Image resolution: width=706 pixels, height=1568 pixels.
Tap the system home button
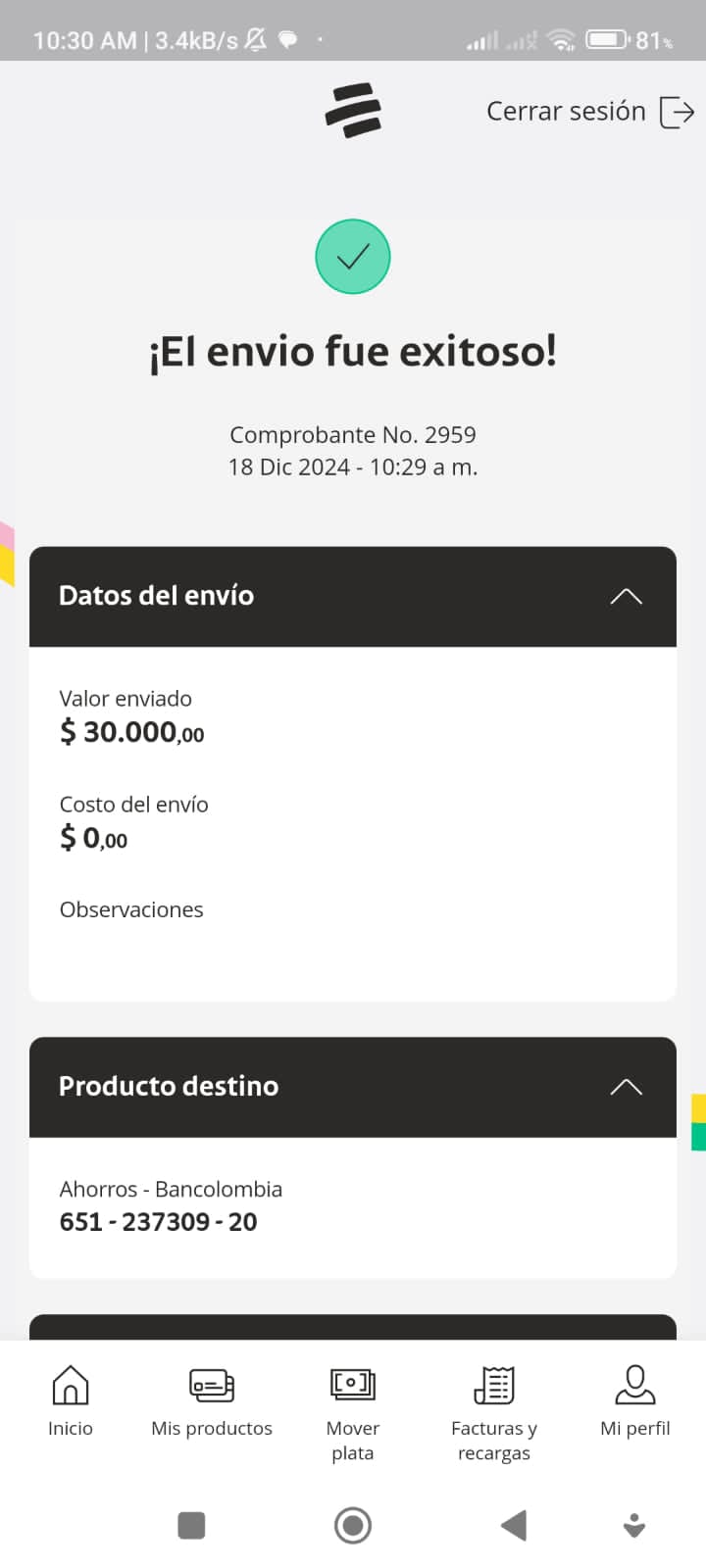coord(353,1525)
